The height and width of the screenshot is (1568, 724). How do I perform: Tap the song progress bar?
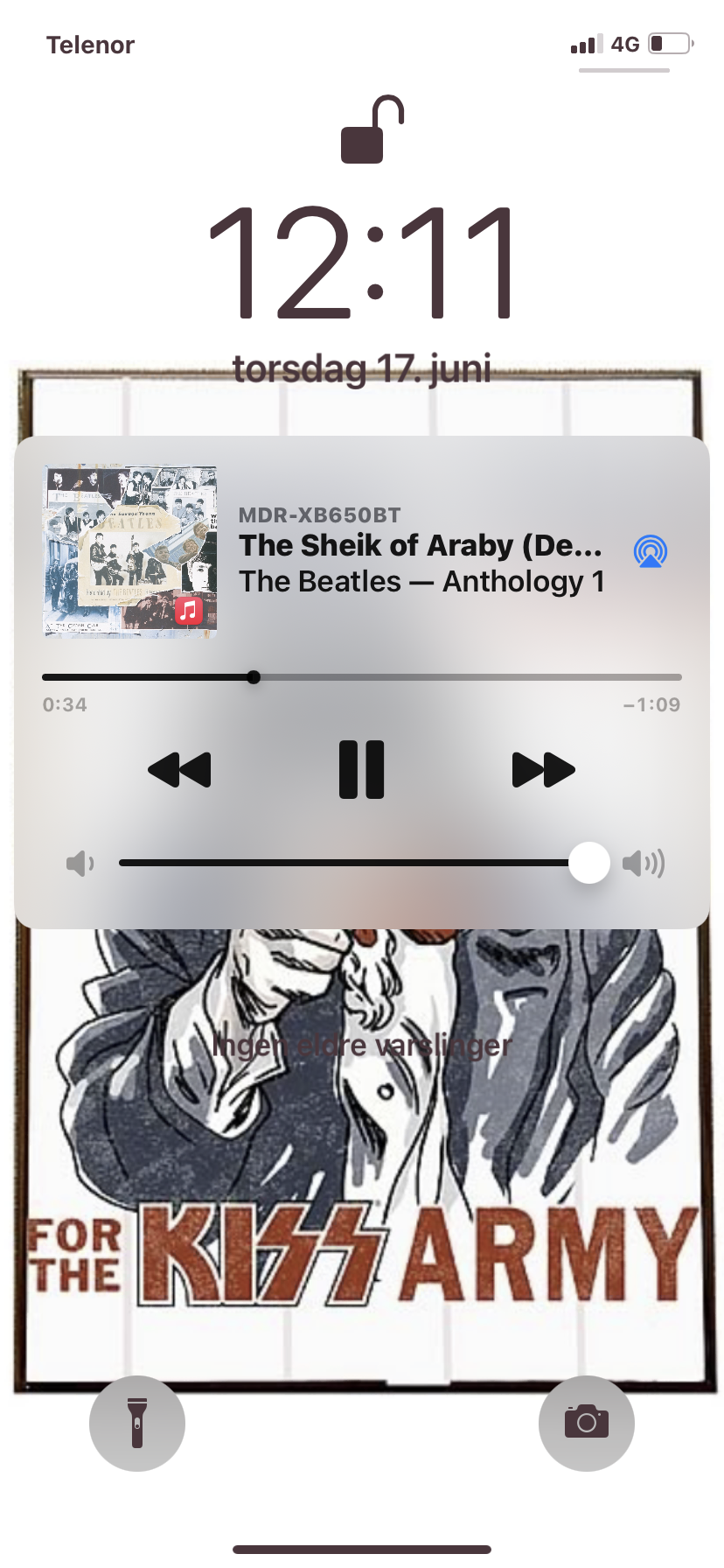coord(361,677)
